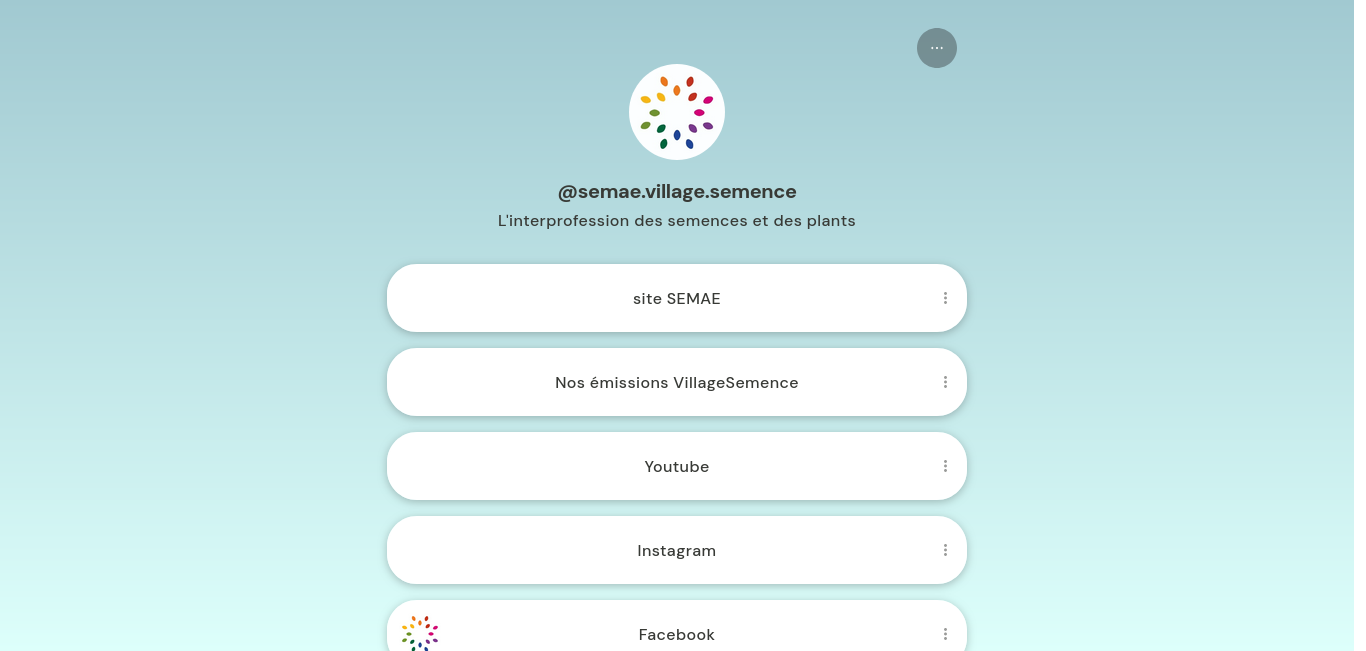Open Nos émissions VillageSemence link
The image size is (1366, 651).
(x=676, y=382)
